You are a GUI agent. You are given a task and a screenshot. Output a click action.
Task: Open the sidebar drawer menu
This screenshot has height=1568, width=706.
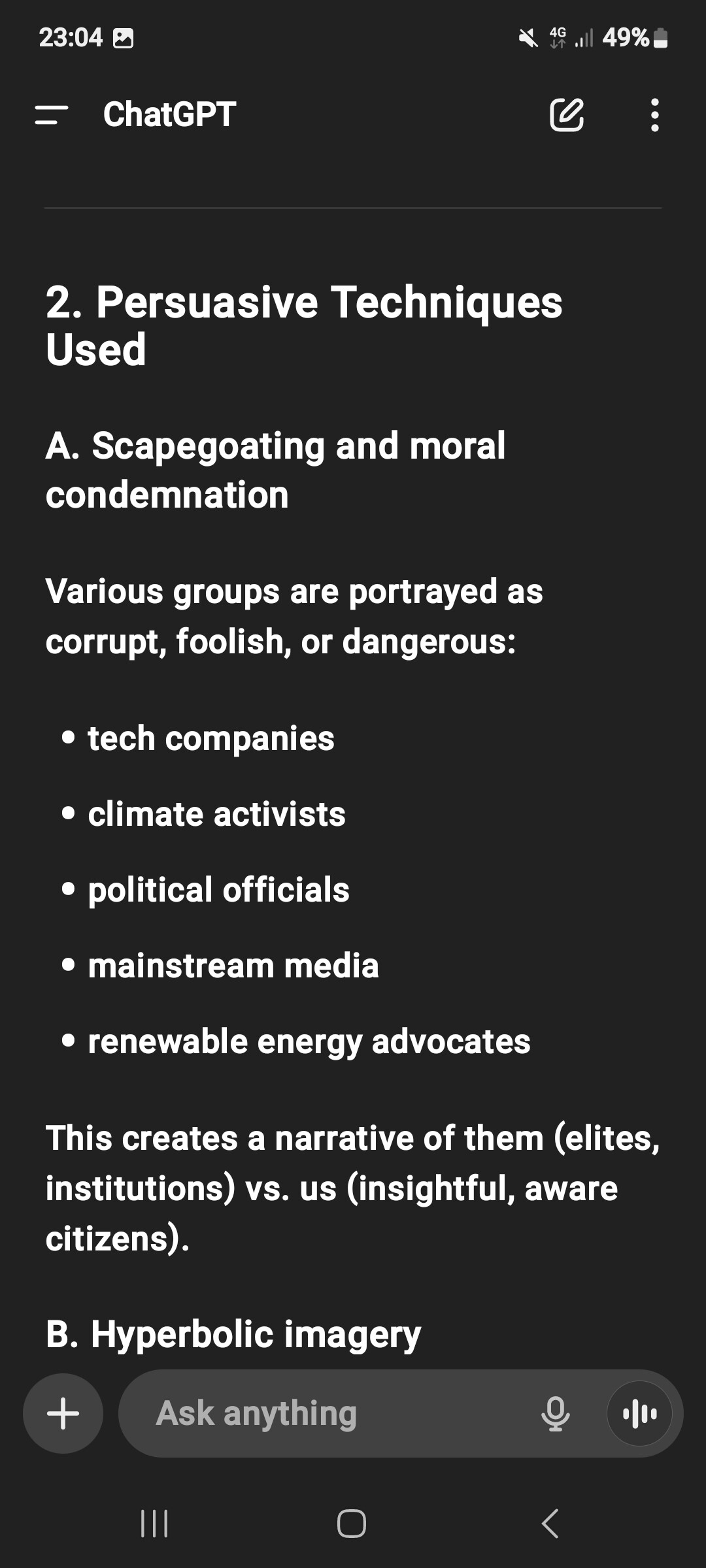tap(52, 115)
